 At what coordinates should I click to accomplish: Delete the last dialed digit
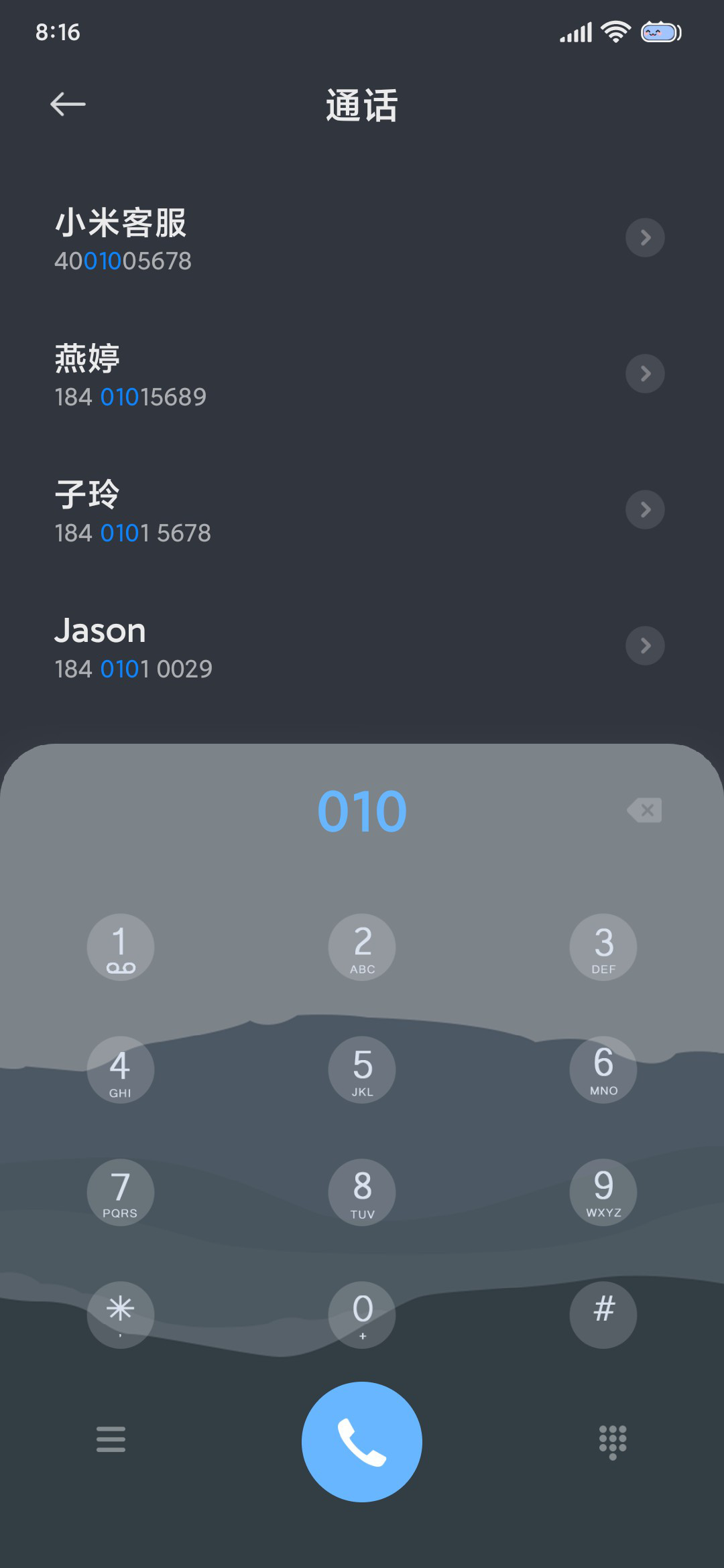point(645,810)
